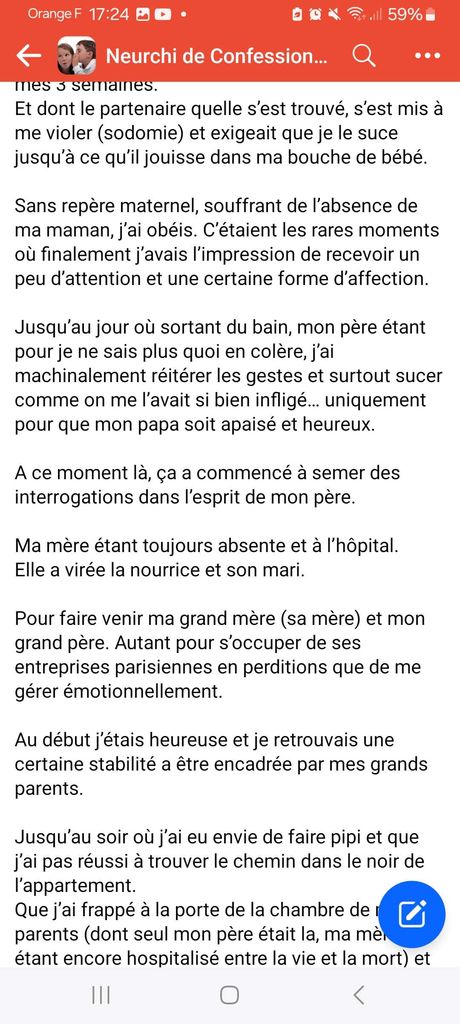Tap the blue compose post button
The width and height of the screenshot is (460, 1024).
pos(412,914)
